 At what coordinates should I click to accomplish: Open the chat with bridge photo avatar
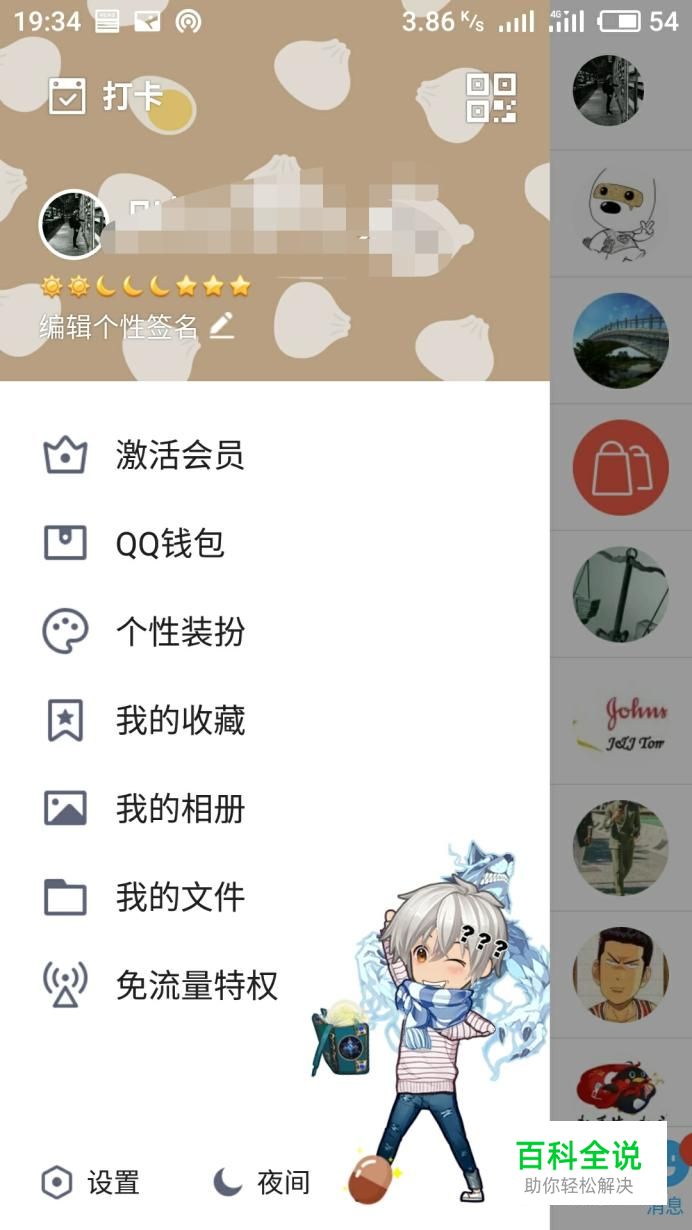pyautogui.click(x=620, y=340)
